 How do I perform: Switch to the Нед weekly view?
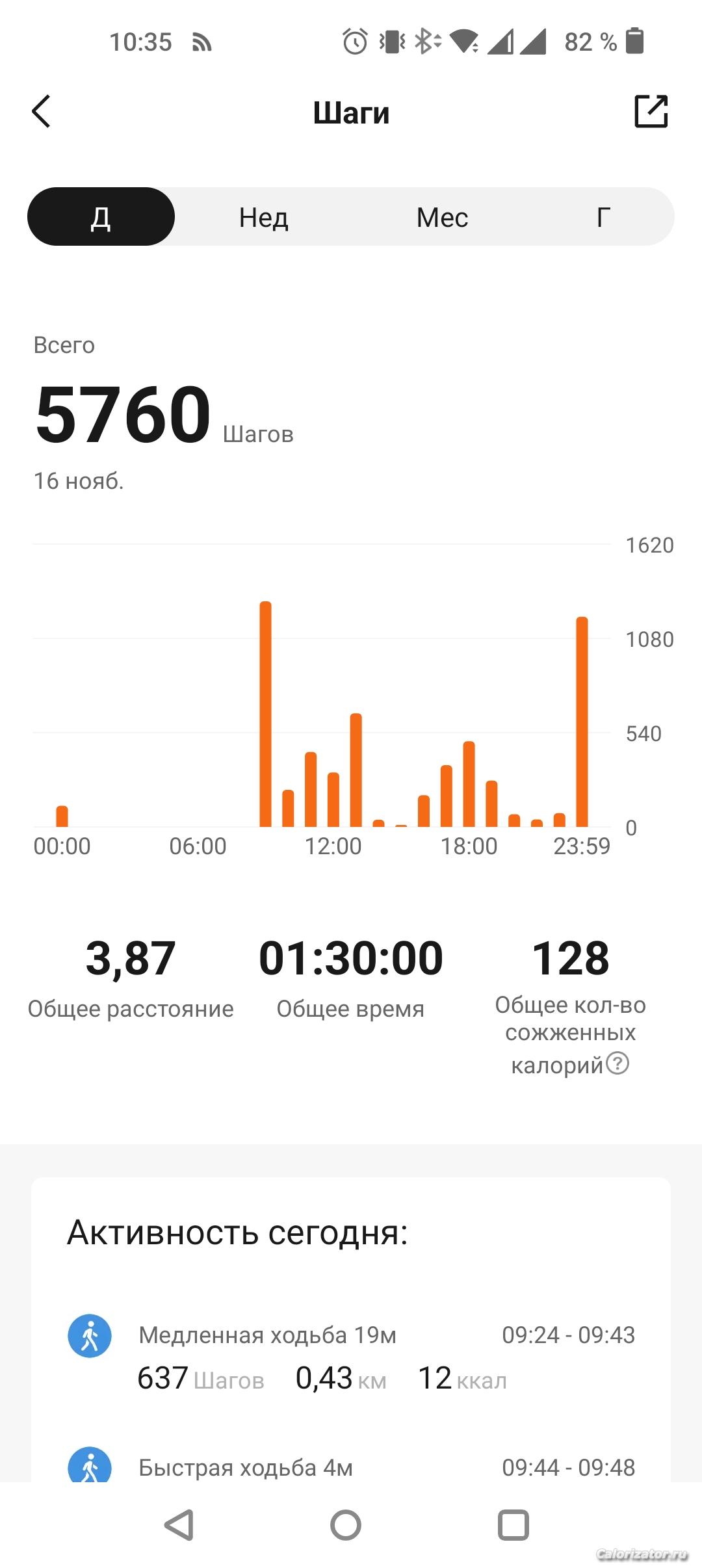pyautogui.click(x=263, y=217)
